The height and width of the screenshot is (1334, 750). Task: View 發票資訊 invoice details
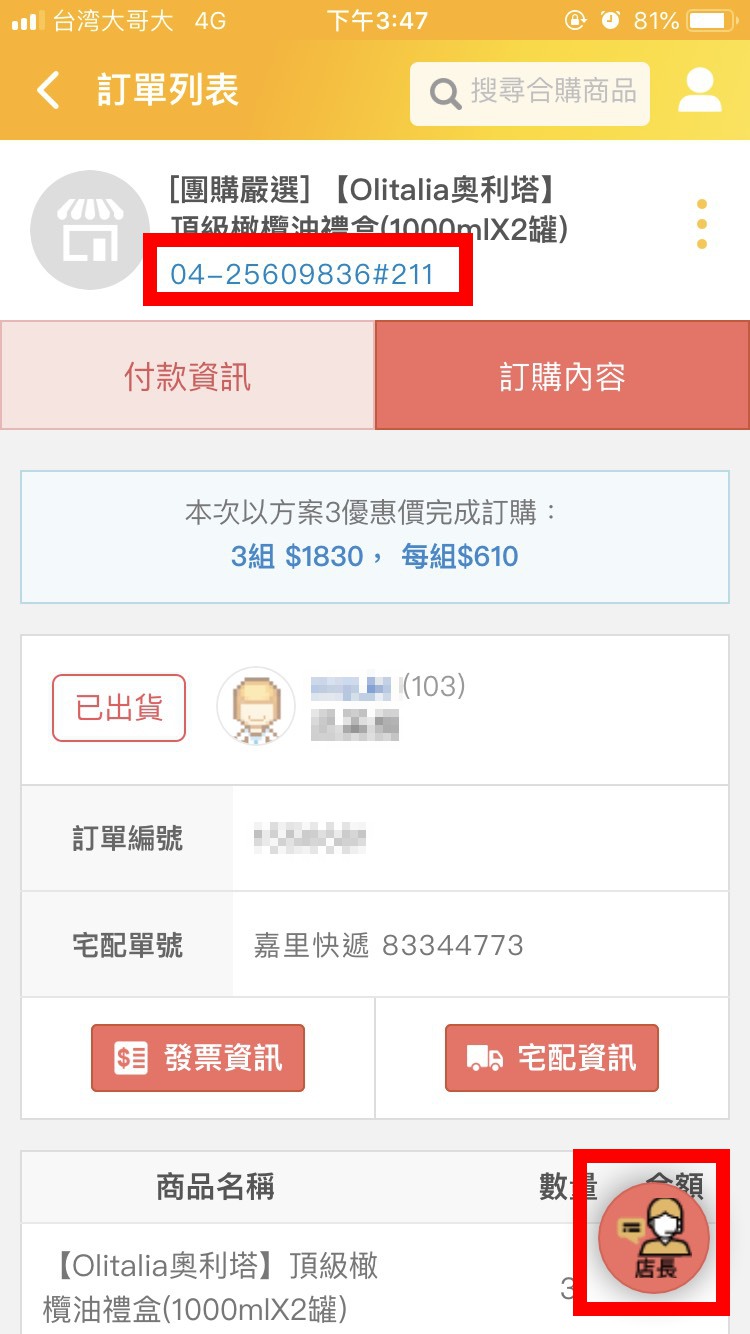(198, 1058)
